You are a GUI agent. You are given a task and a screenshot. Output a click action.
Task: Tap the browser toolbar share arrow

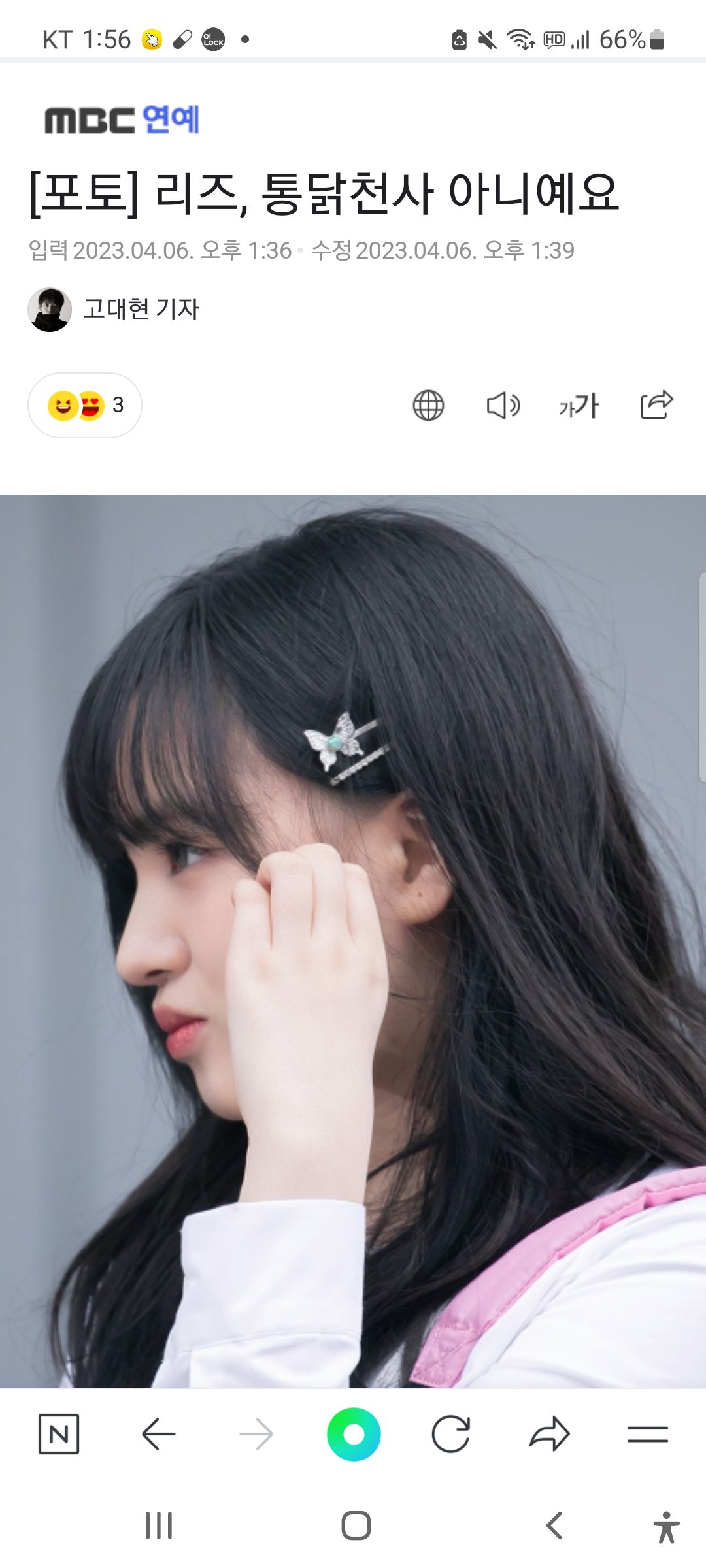(550, 1434)
